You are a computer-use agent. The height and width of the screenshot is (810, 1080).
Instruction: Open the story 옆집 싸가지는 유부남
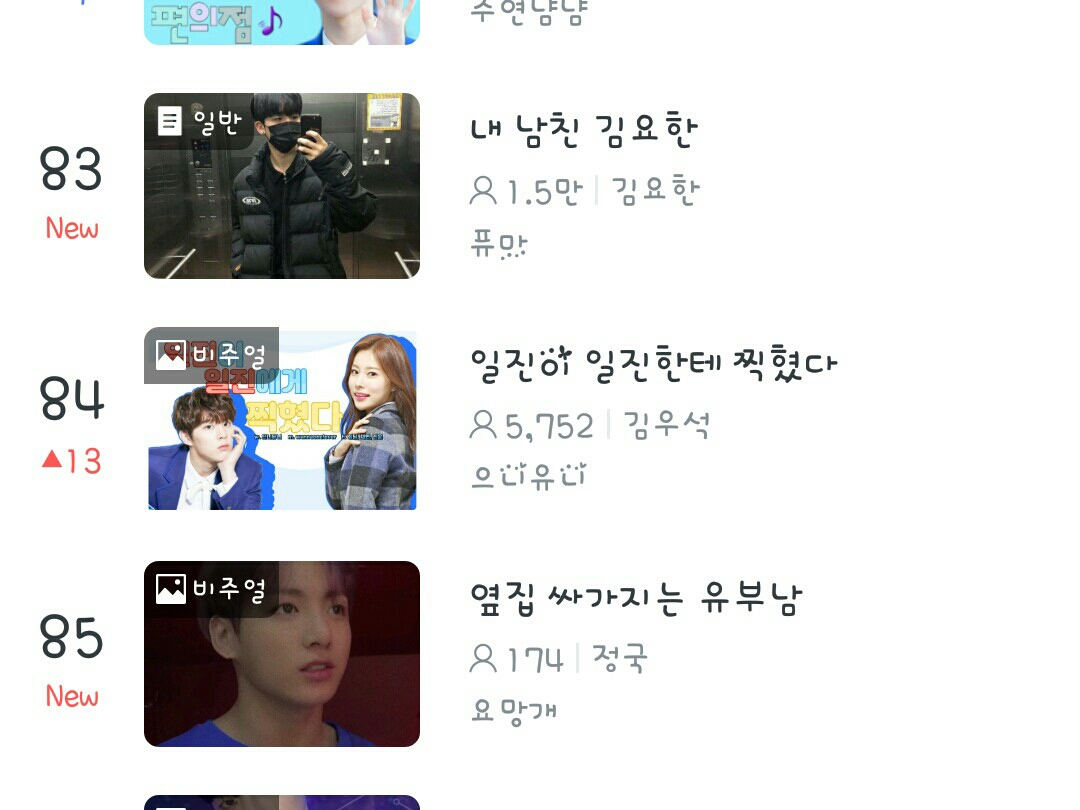pyautogui.click(x=636, y=599)
